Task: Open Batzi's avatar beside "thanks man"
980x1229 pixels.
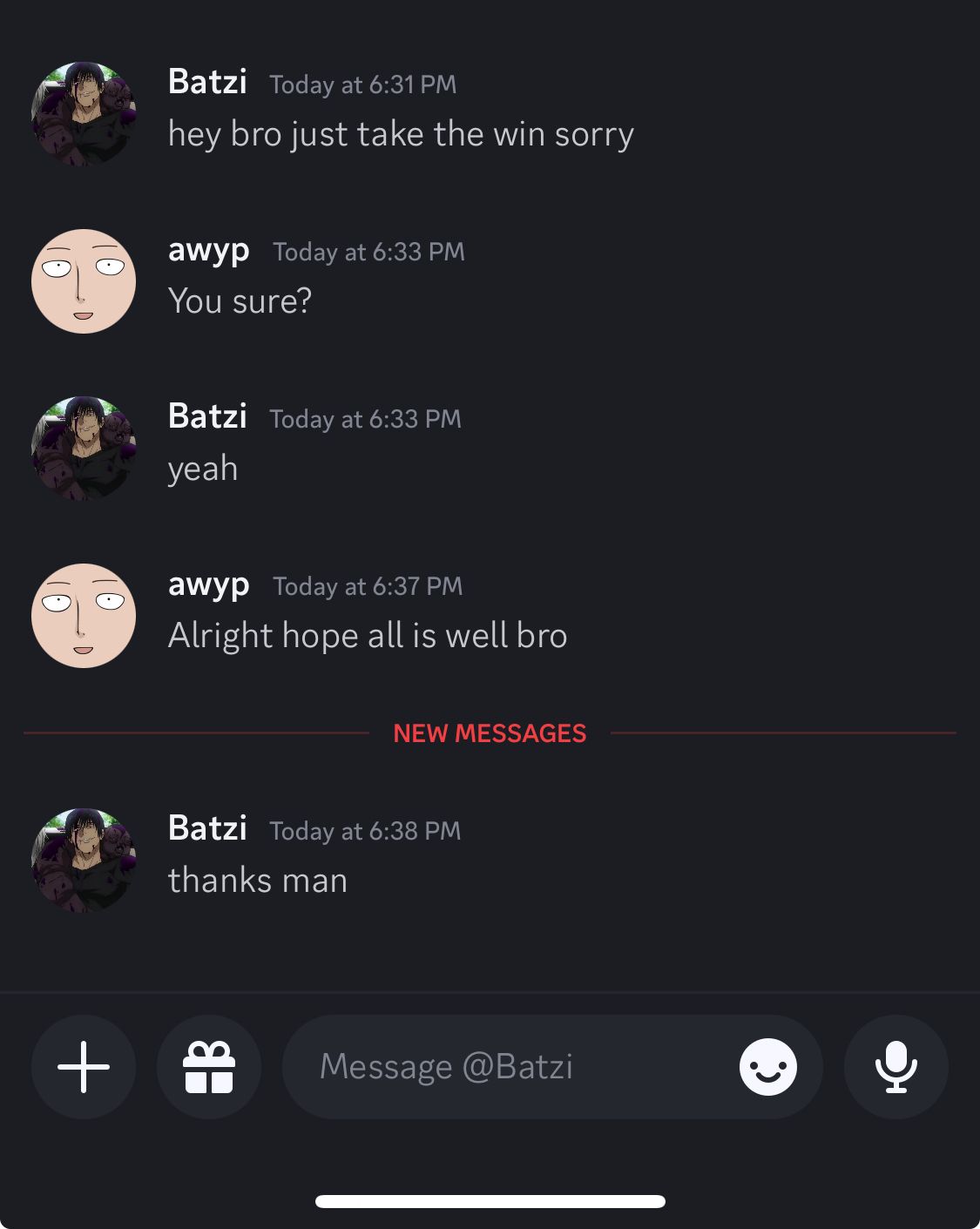Action: click(84, 861)
